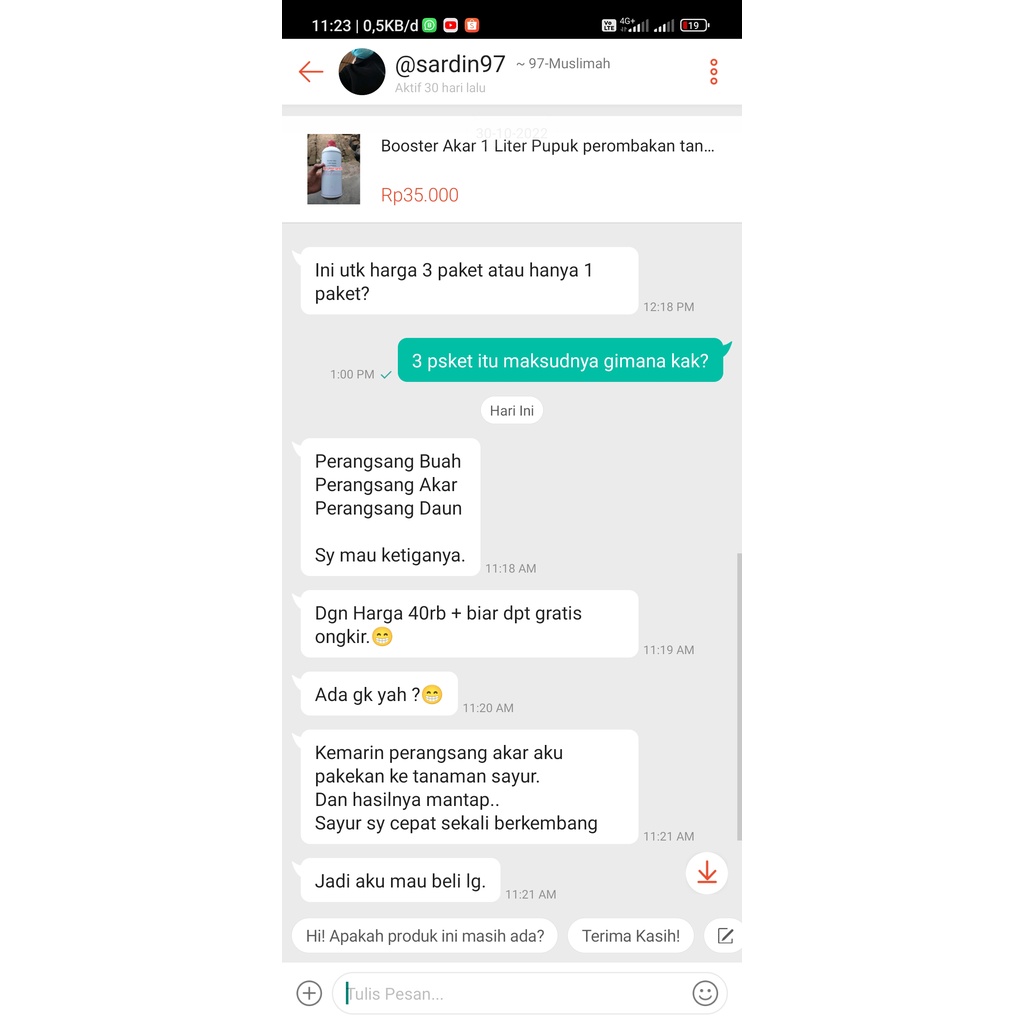Edit the quick reply shortcuts
Image resolution: width=1024 pixels, height=1024 pixels.
(725, 936)
